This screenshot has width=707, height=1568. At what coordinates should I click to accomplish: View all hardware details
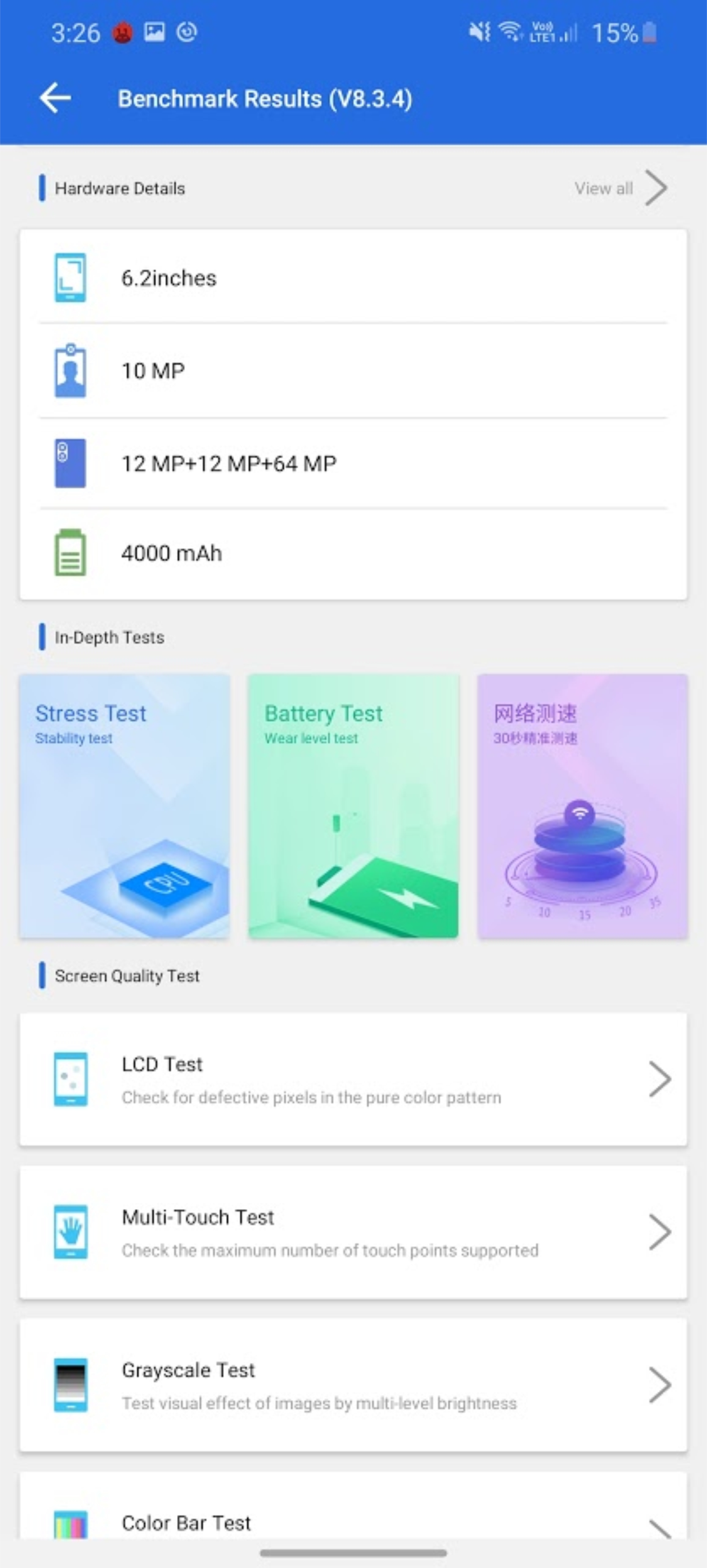tap(620, 188)
